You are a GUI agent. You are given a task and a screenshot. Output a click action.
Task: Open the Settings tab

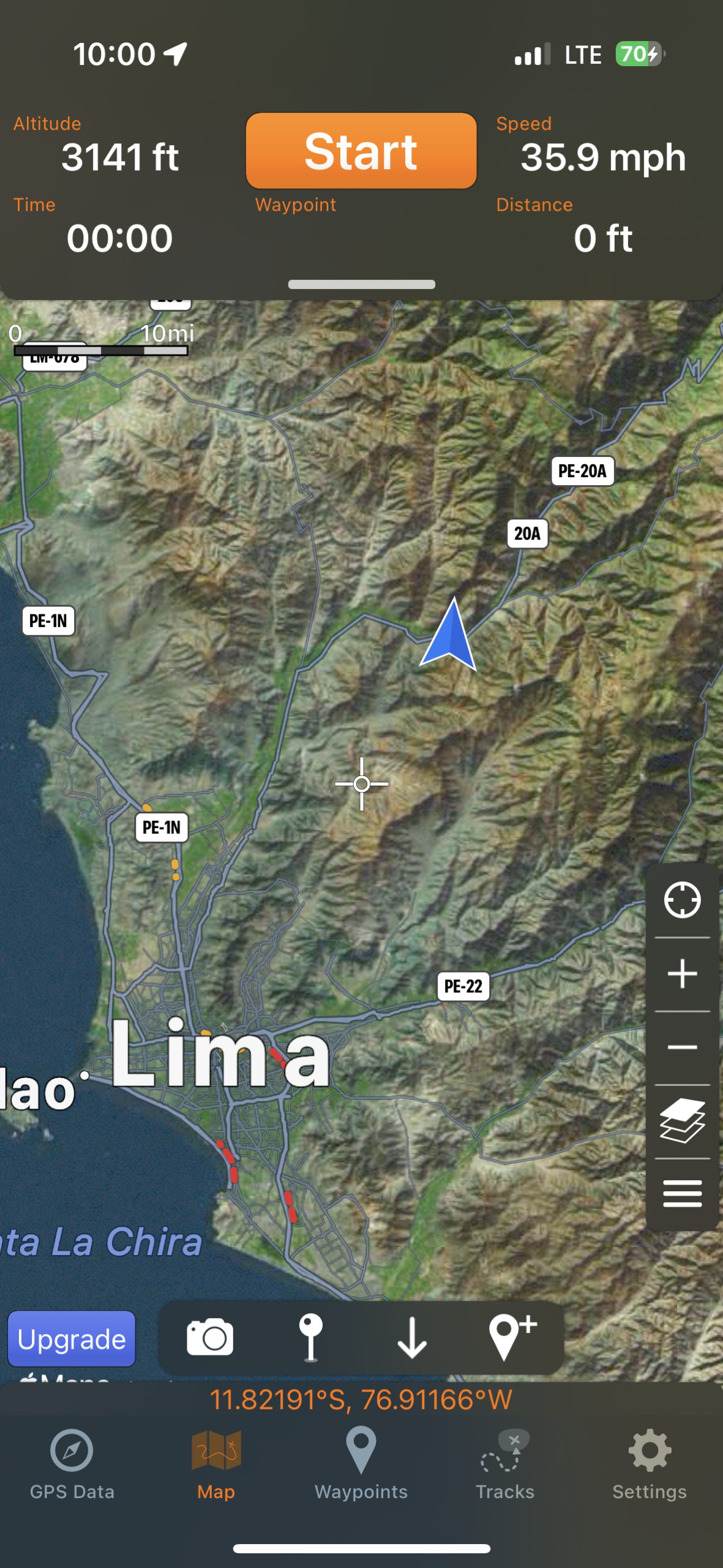pos(650,1464)
